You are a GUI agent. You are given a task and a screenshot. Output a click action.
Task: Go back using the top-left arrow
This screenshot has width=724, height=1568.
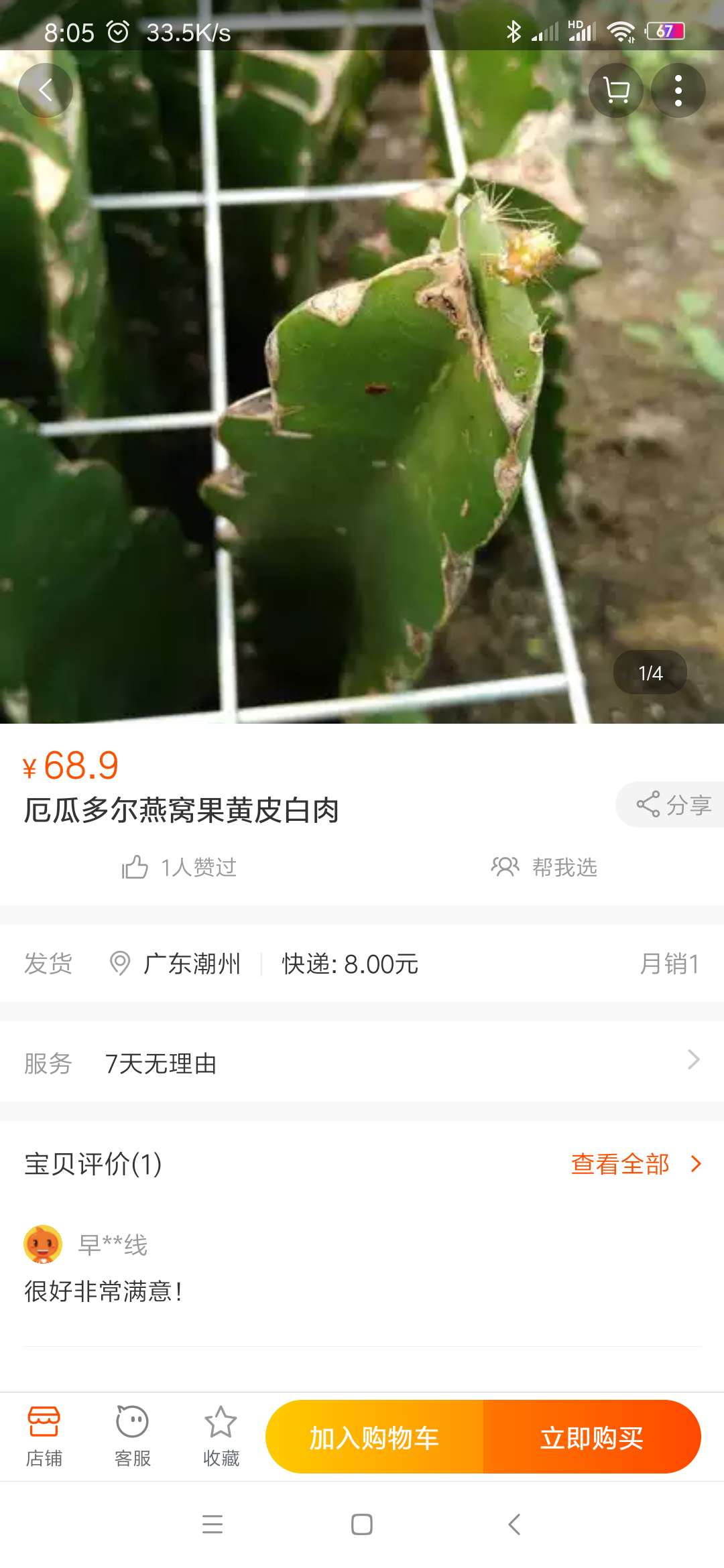coord(45,90)
